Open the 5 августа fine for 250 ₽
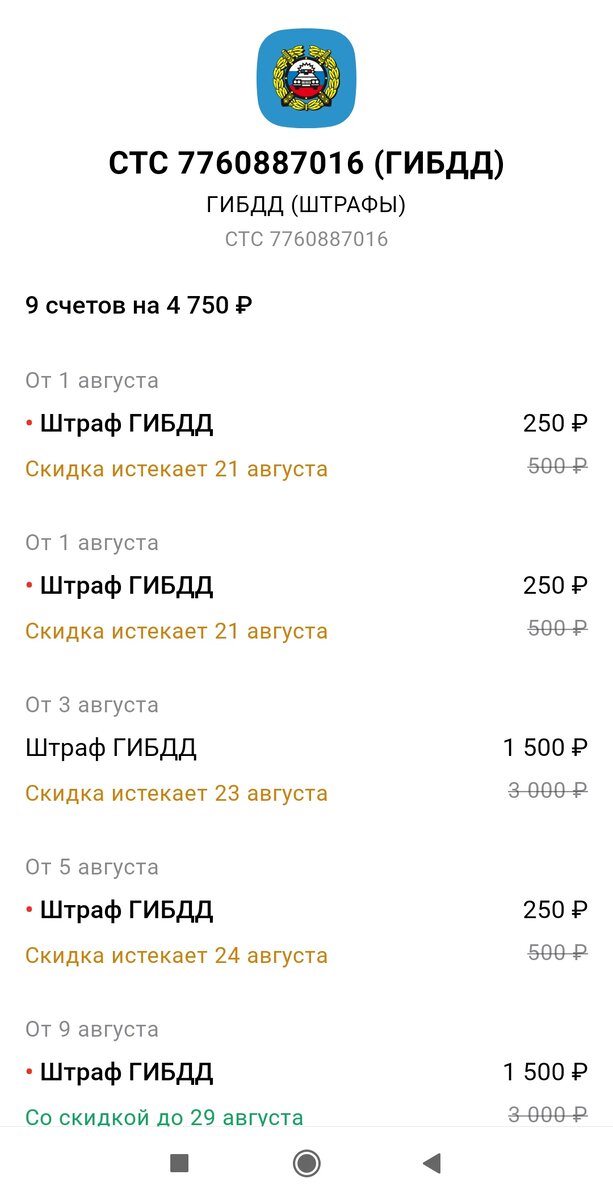 click(306, 910)
